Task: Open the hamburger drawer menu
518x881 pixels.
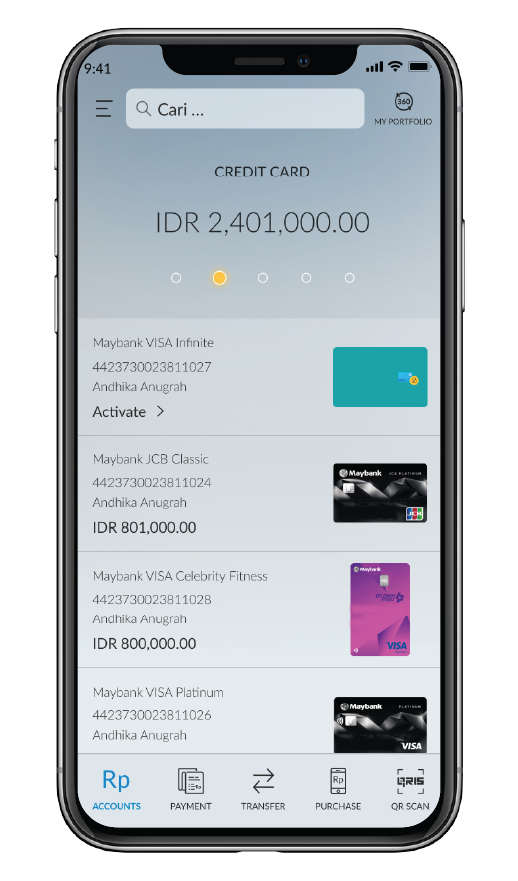Action: point(104,108)
